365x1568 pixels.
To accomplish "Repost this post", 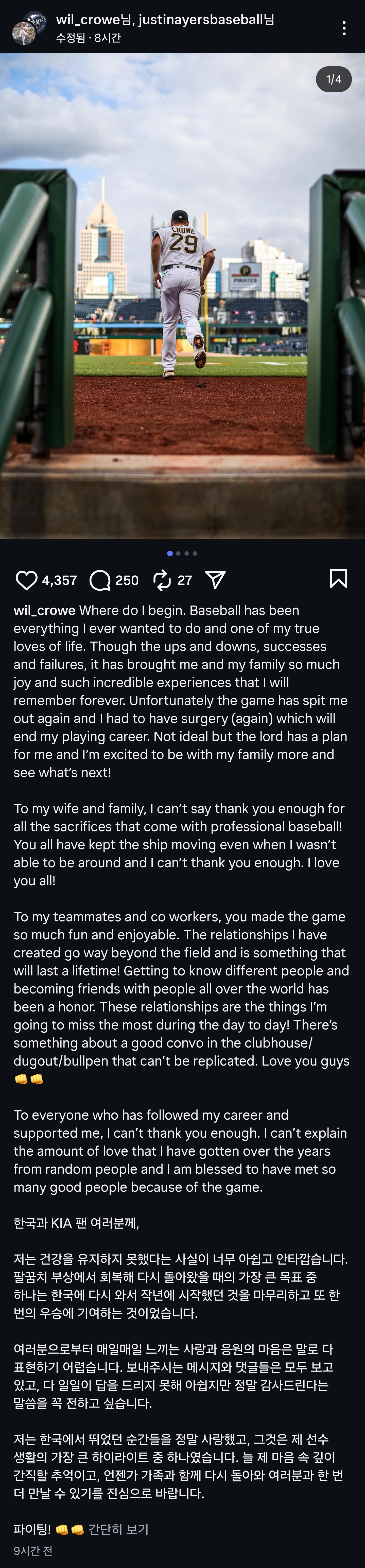I will tap(162, 580).
